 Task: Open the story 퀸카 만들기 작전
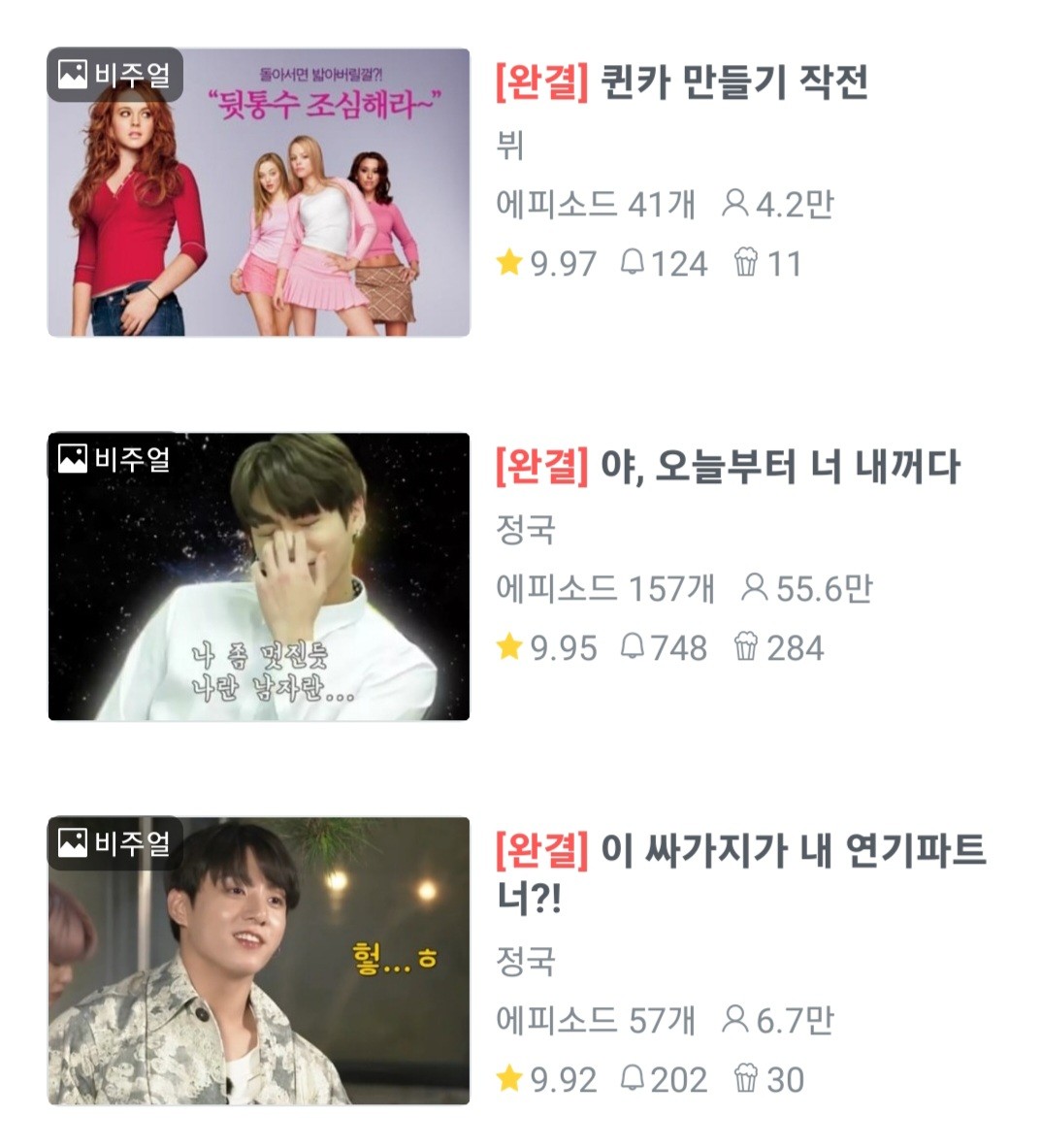click(x=733, y=82)
